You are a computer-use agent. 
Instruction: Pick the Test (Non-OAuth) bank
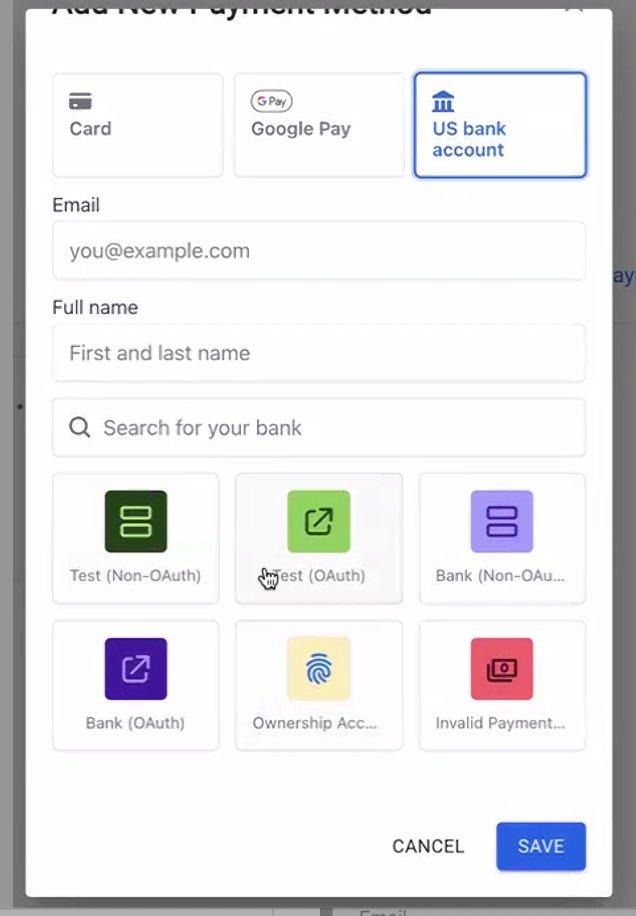(135, 538)
